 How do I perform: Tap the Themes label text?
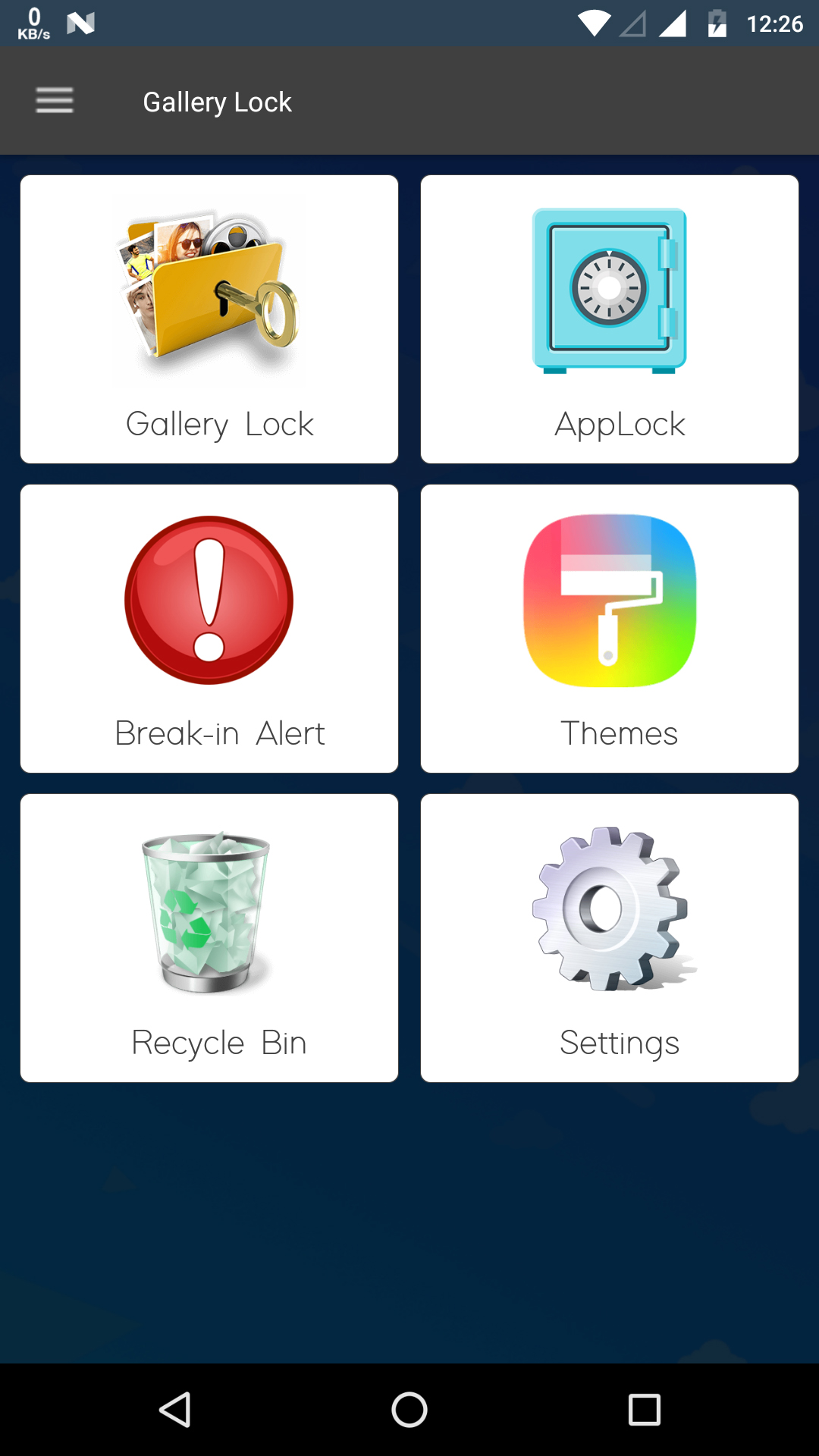click(x=619, y=733)
